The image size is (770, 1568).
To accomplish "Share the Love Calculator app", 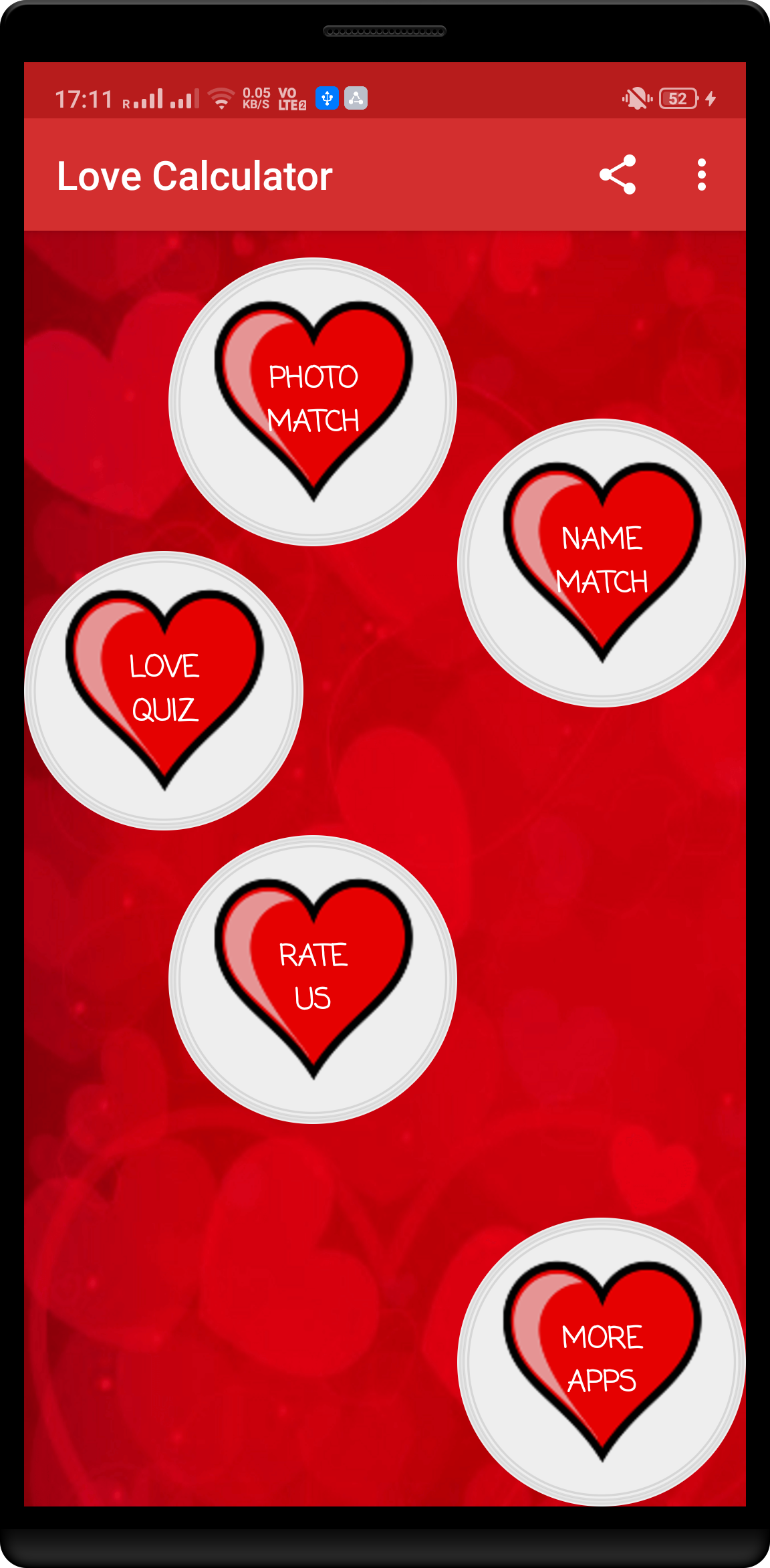I will point(618,175).
